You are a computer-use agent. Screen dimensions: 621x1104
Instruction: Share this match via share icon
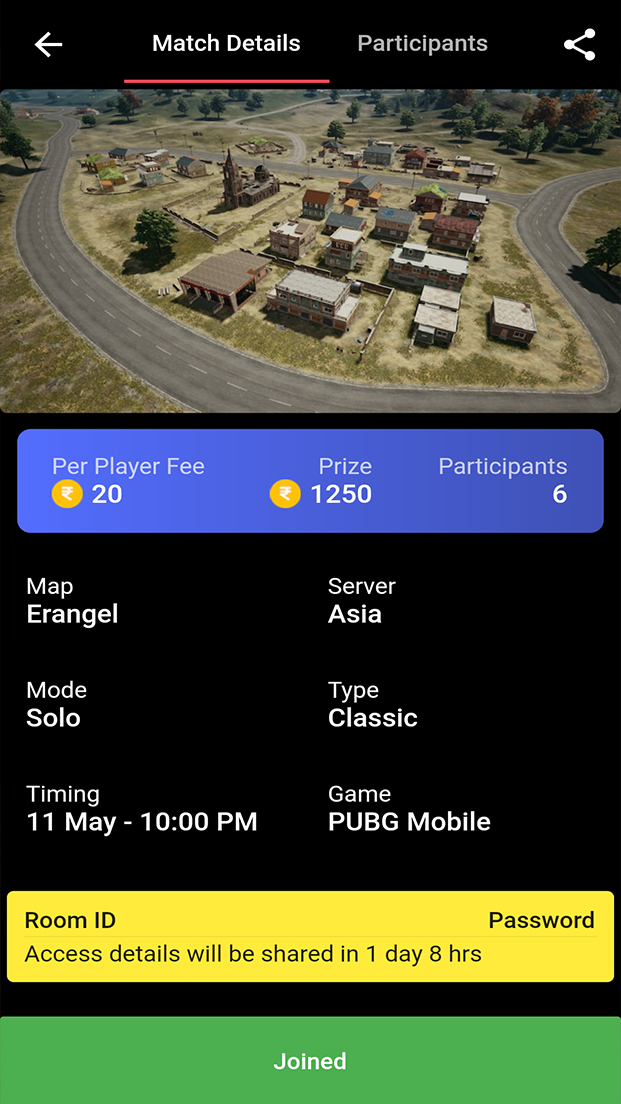[579, 44]
